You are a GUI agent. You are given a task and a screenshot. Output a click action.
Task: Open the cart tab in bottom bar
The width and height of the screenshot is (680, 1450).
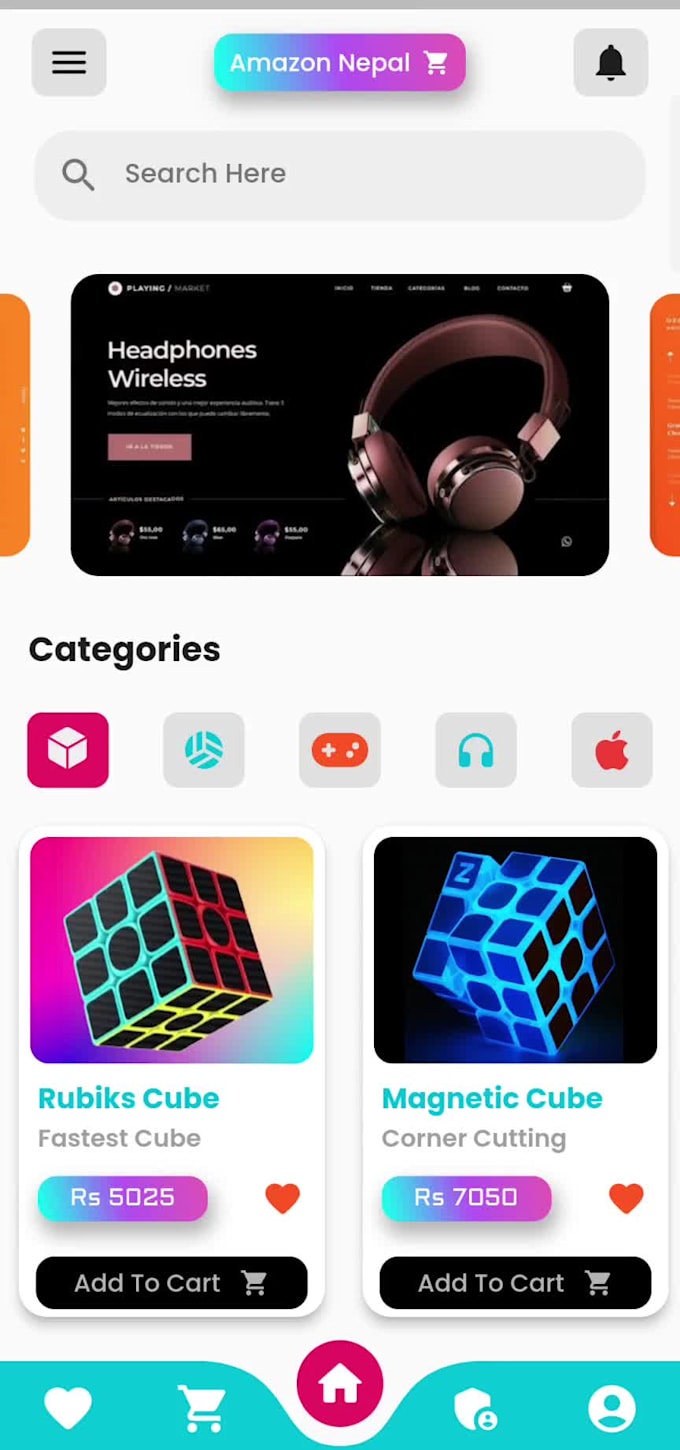coord(201,1408)
